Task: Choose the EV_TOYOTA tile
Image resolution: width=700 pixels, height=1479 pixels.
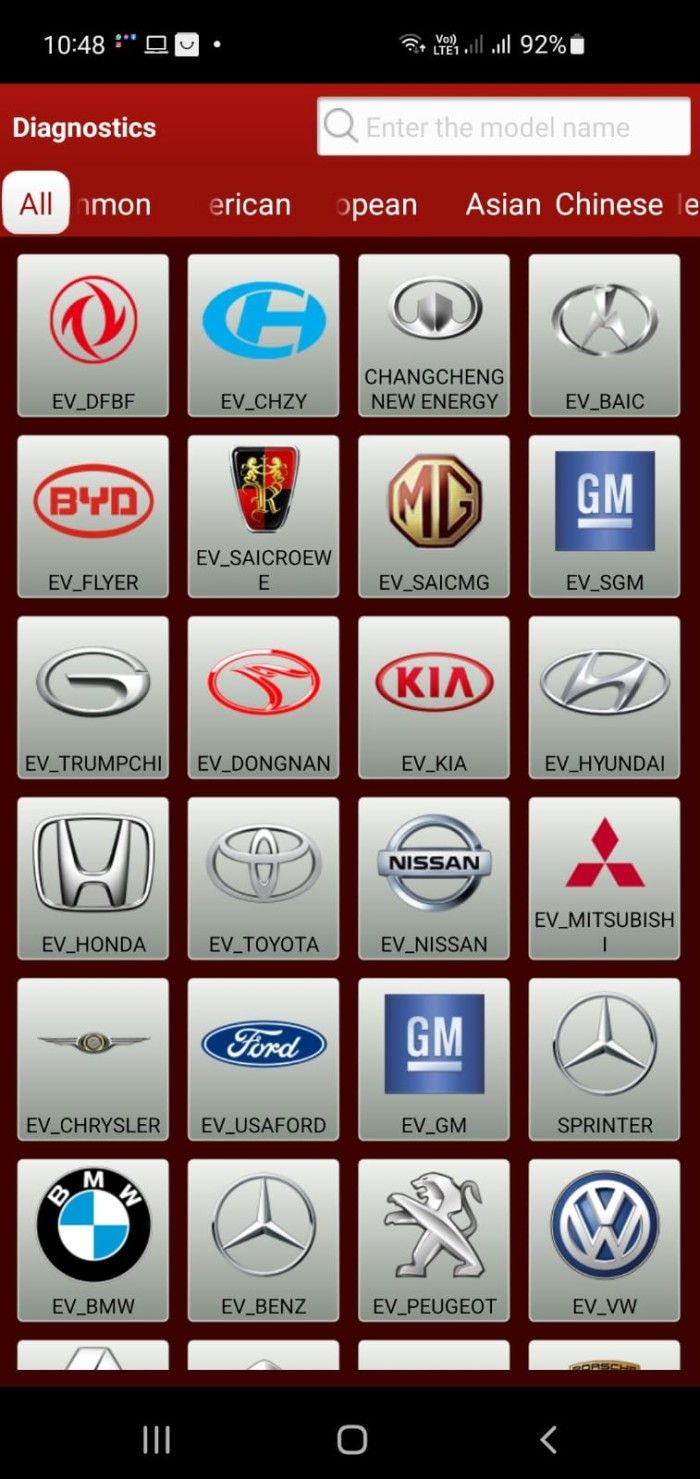Action: 263,878
